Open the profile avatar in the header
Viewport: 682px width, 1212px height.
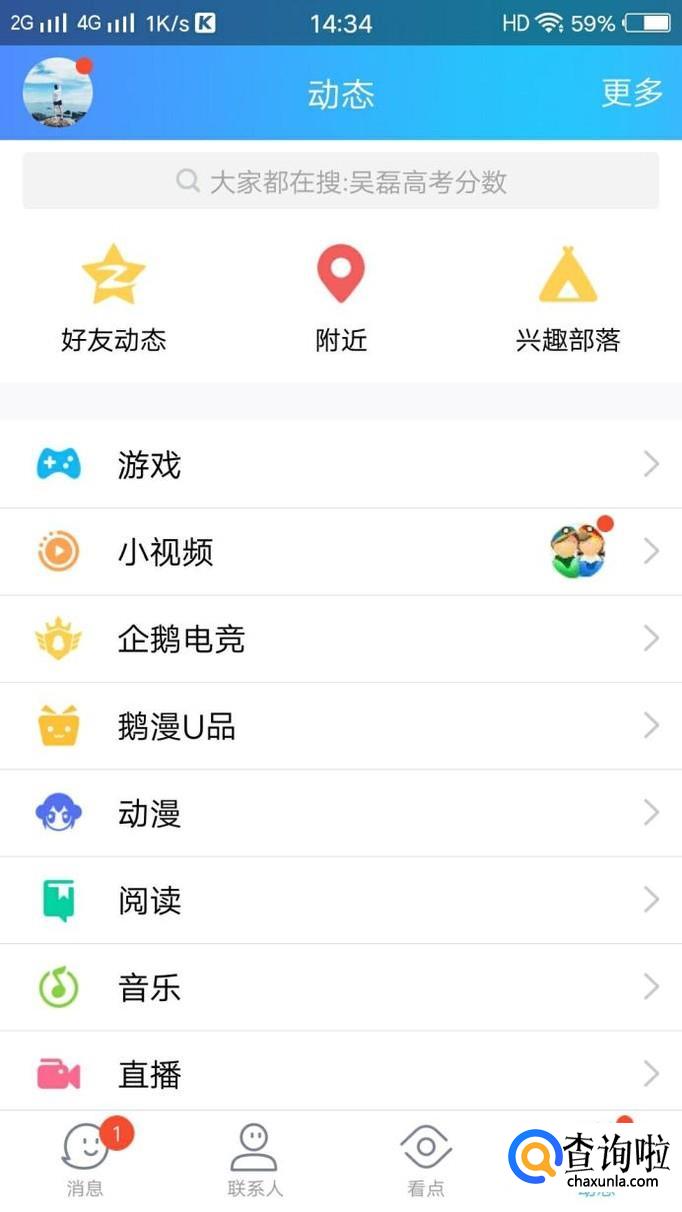(x=58, y=92)
